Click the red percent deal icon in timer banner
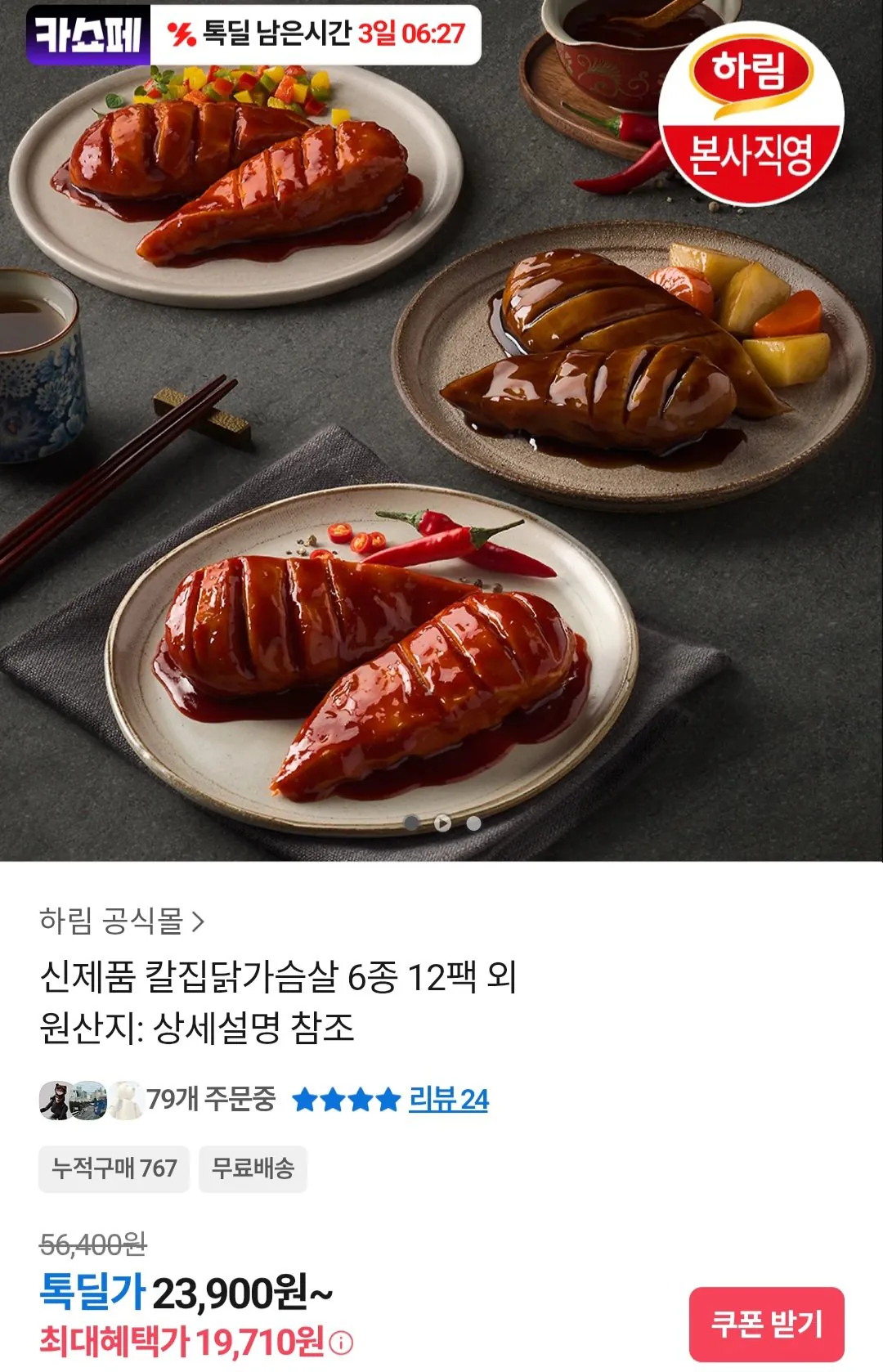The height and width of the screenshot is (1372, 883). click(x=183, y=33)
